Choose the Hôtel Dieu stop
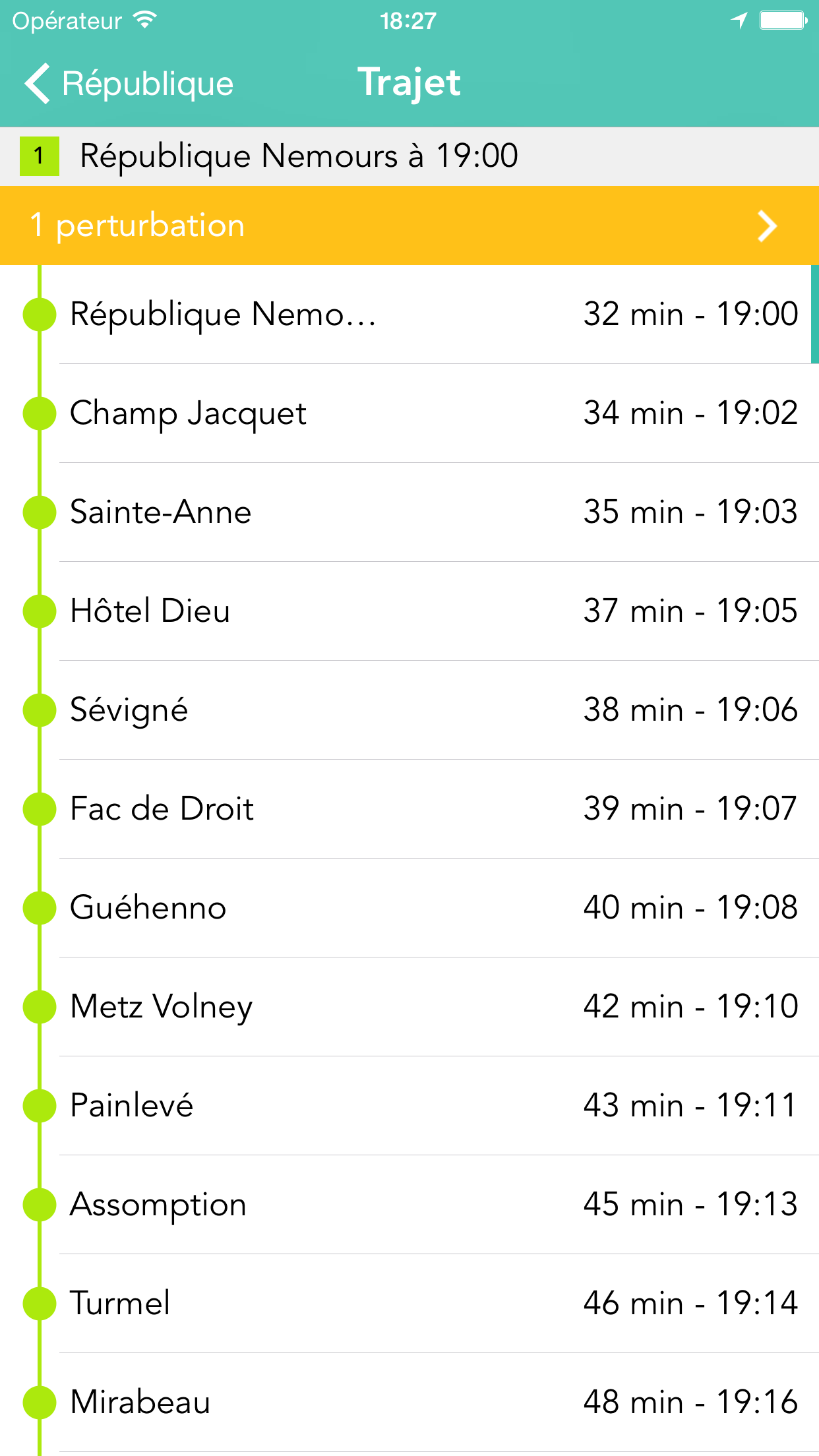 point(409,611)
